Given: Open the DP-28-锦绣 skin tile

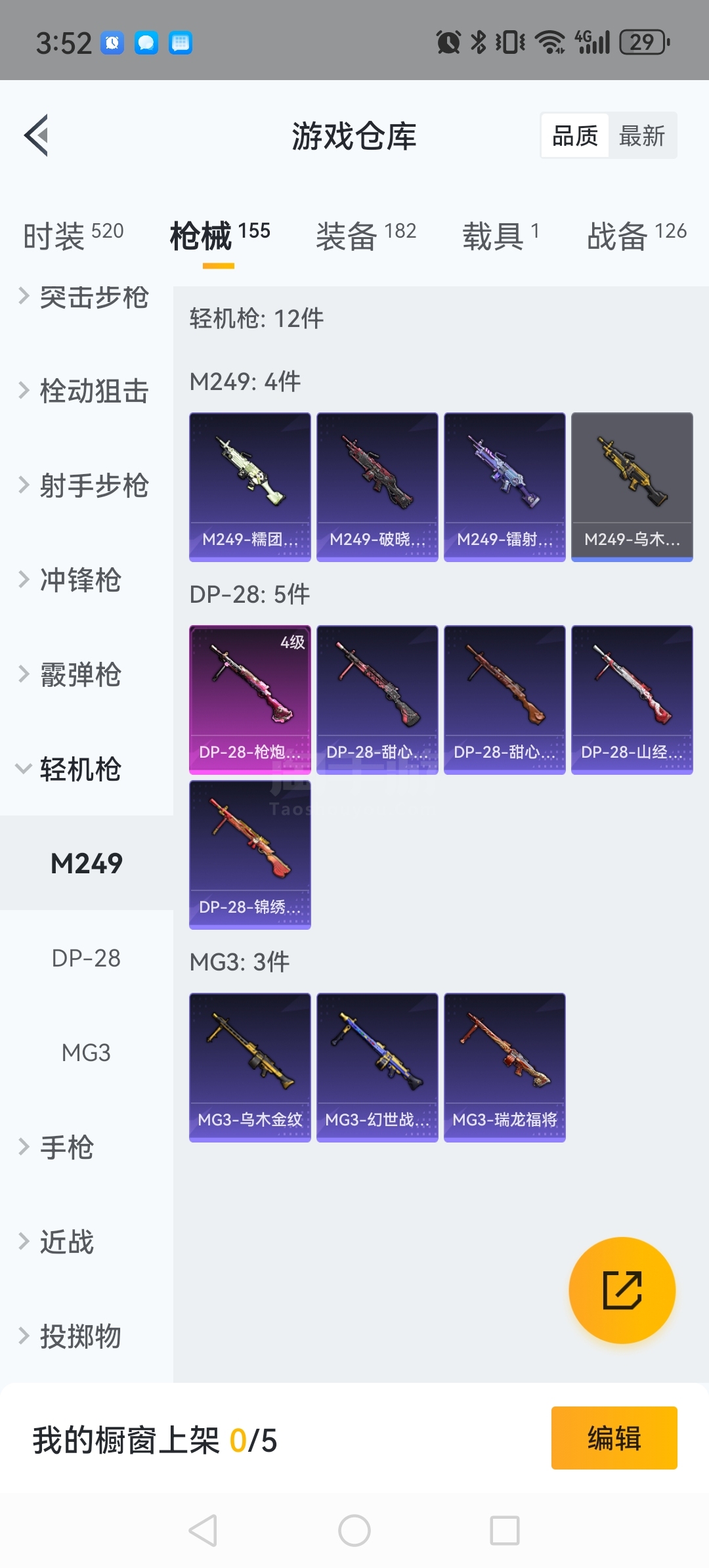Looking at the screenshot, I should point(250,854).
